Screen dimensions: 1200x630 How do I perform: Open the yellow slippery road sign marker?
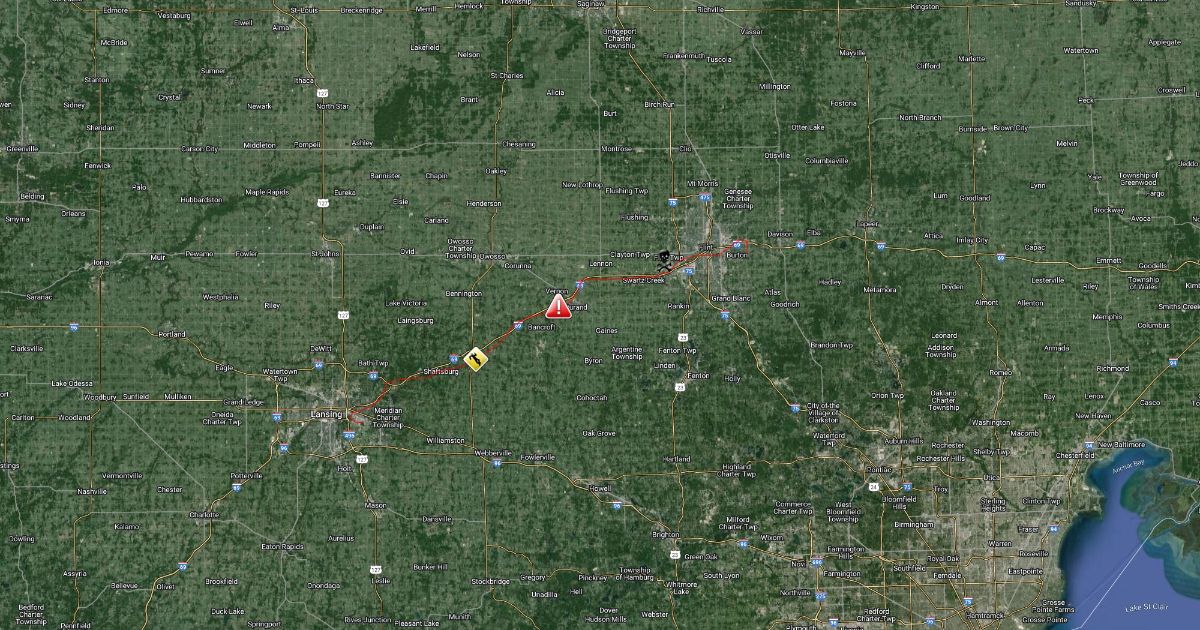pyautogui.click(x=474, y=359)
